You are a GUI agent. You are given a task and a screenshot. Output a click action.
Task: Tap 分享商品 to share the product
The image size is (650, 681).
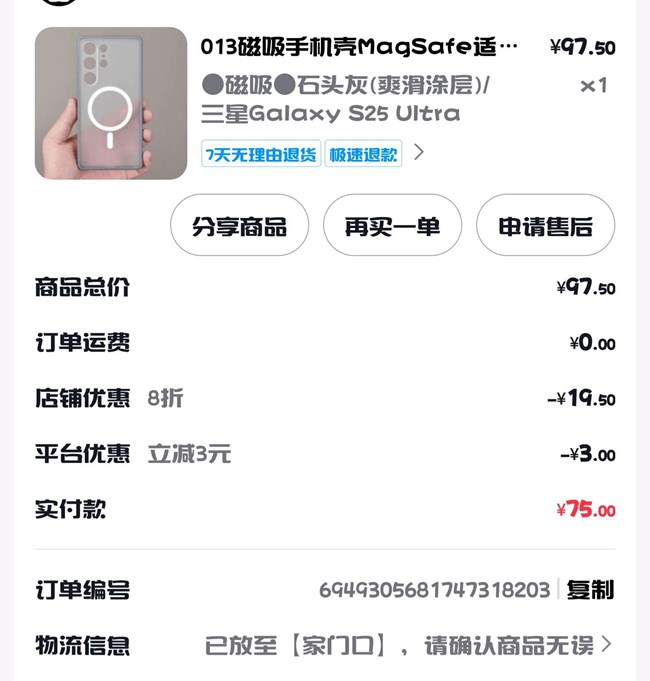click(239, 226)
